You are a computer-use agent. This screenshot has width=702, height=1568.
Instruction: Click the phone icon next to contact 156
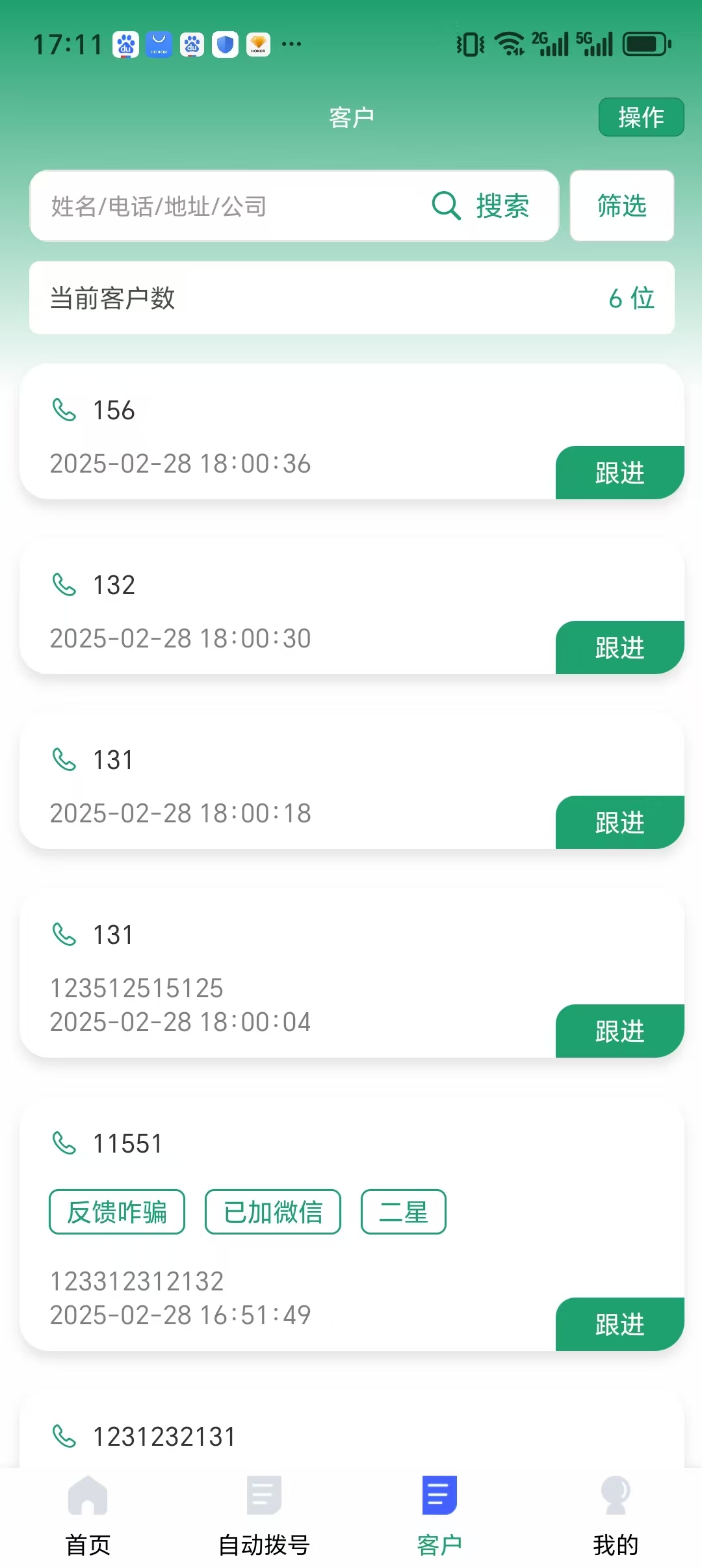tap(65, 411)
